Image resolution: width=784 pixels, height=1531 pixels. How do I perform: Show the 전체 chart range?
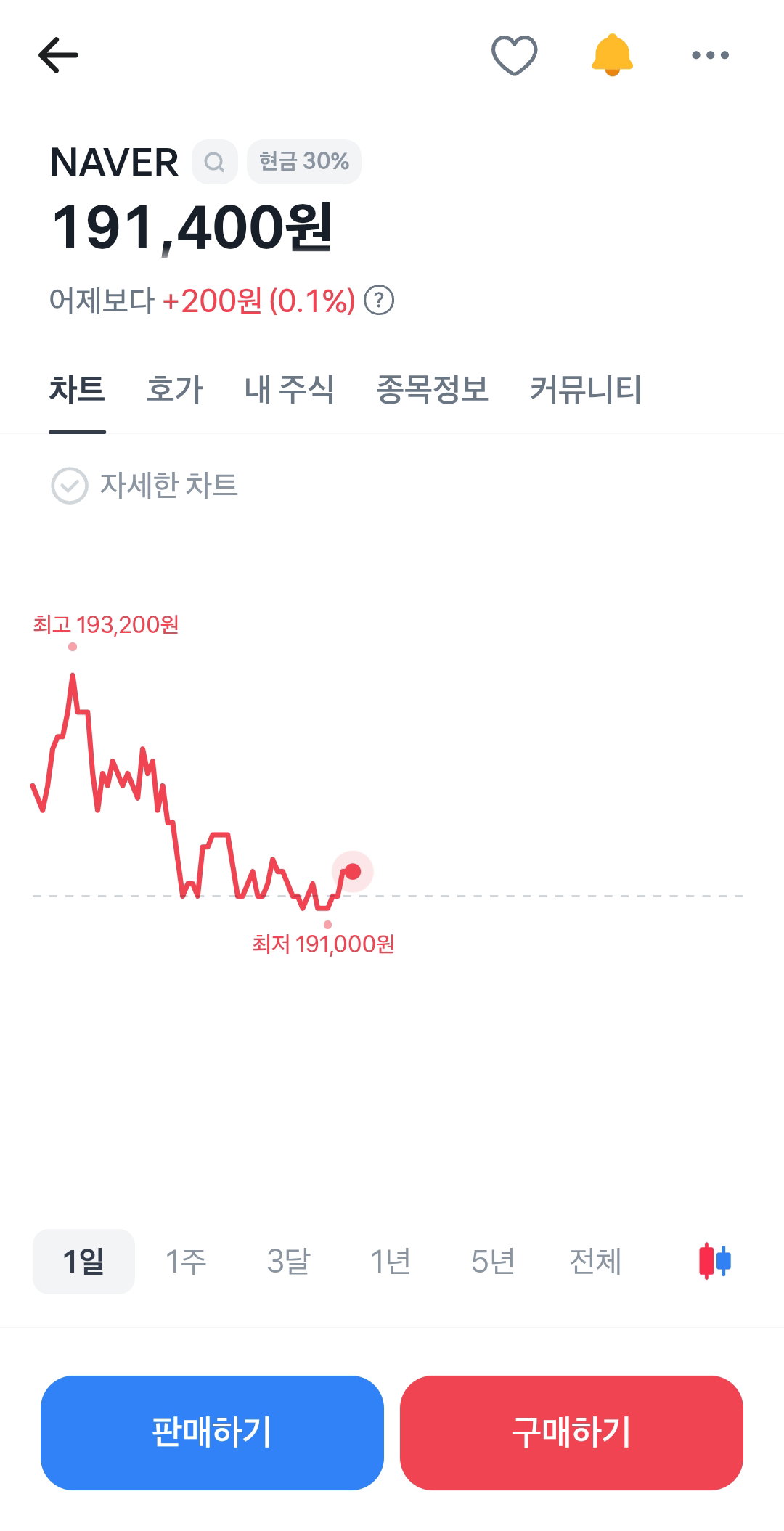tap(595, 1262)
